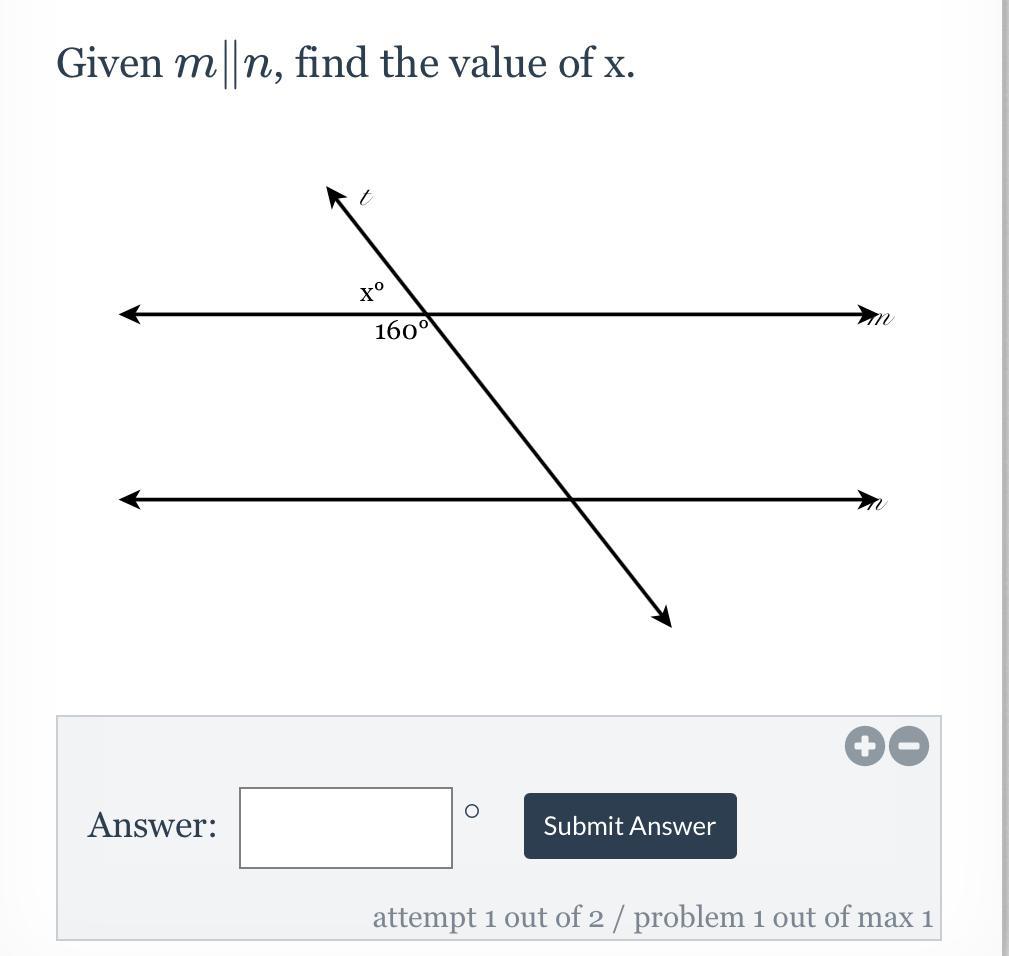Submit the answer
This screenshot has height=956, width=1009.
[x=630, y=825]
